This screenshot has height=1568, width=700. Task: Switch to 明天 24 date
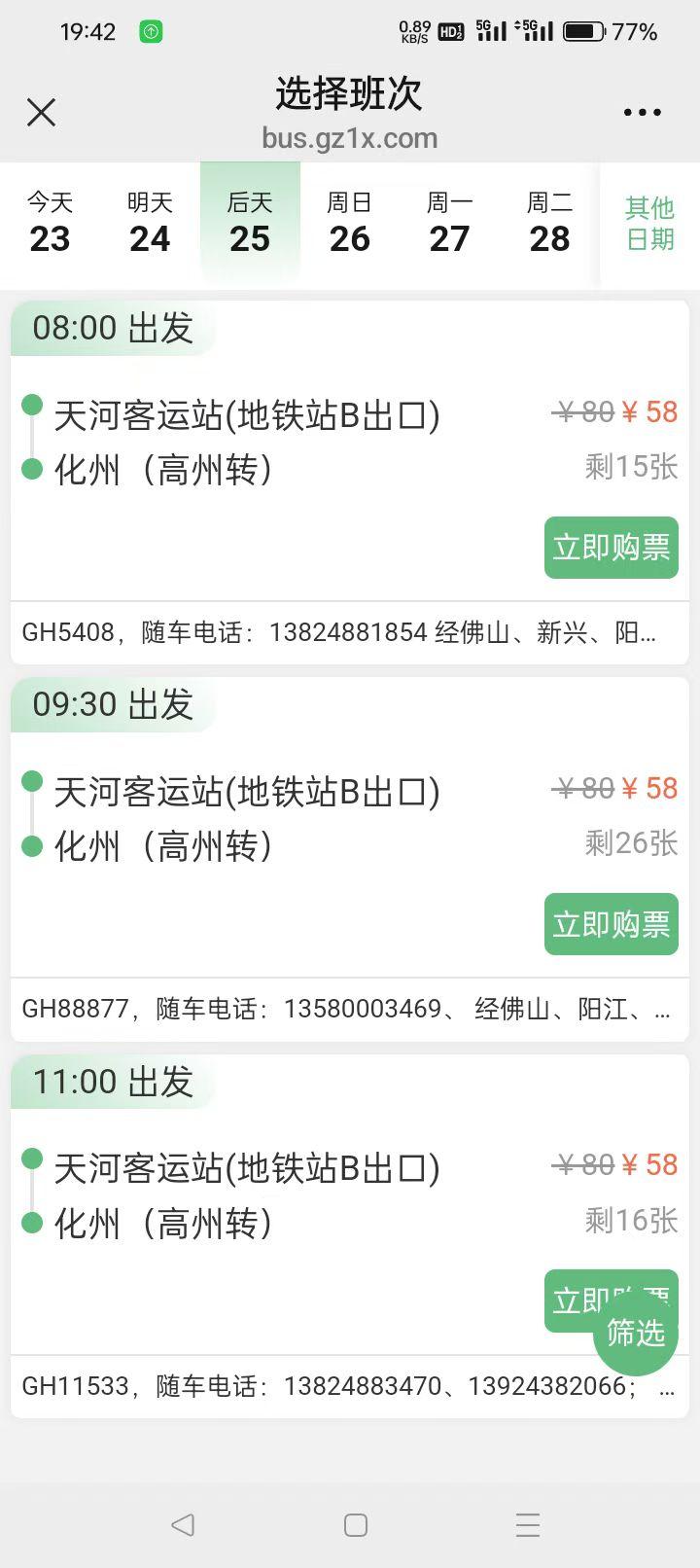[150, 224]
